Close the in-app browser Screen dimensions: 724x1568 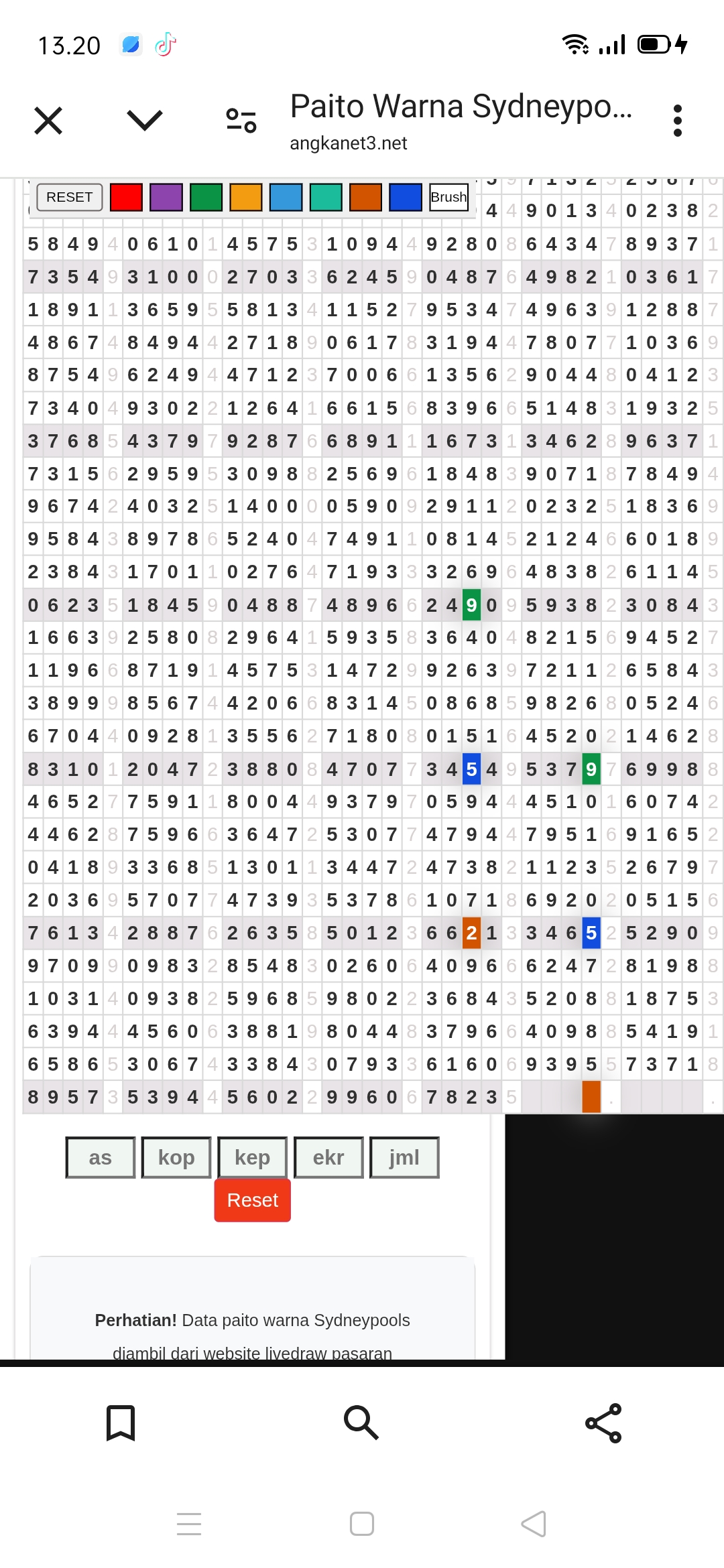pos(48,121)
